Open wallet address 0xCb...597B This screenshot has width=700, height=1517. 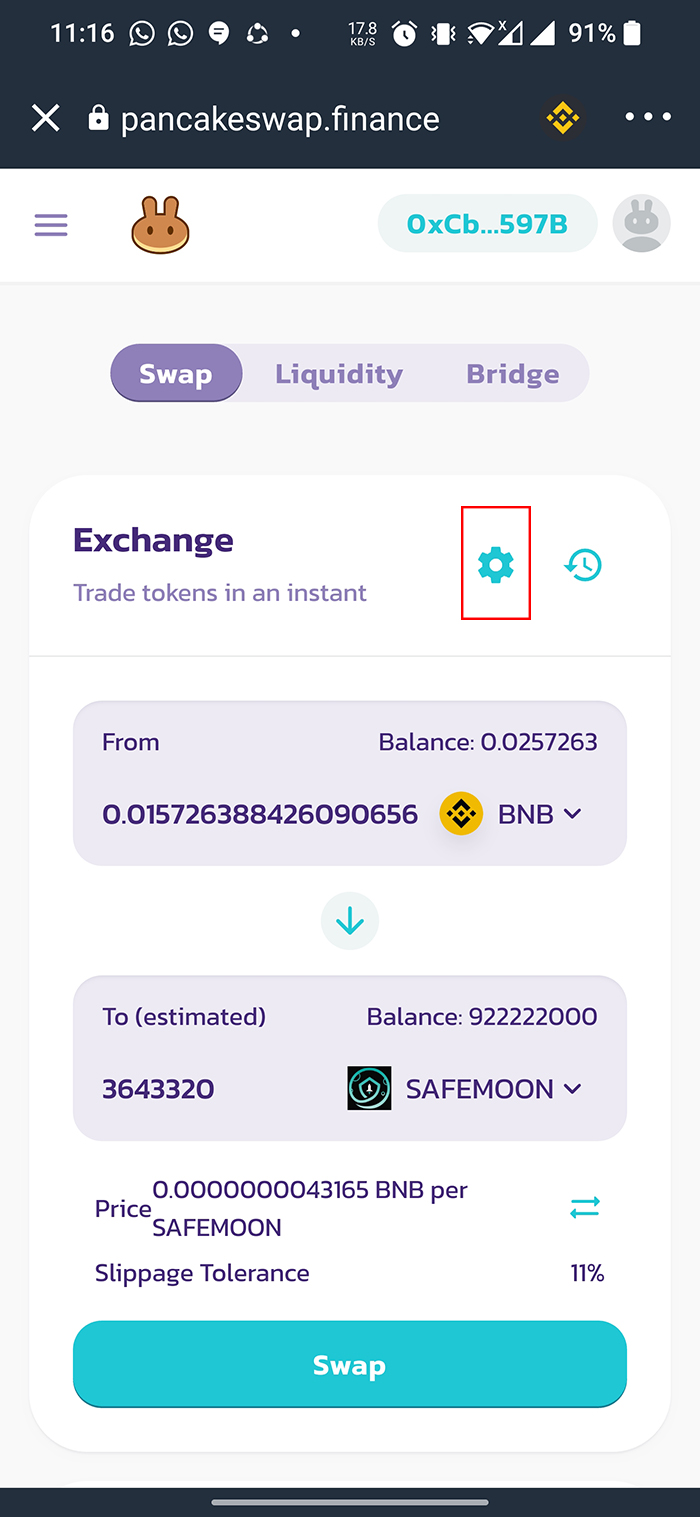pos(487,224)
